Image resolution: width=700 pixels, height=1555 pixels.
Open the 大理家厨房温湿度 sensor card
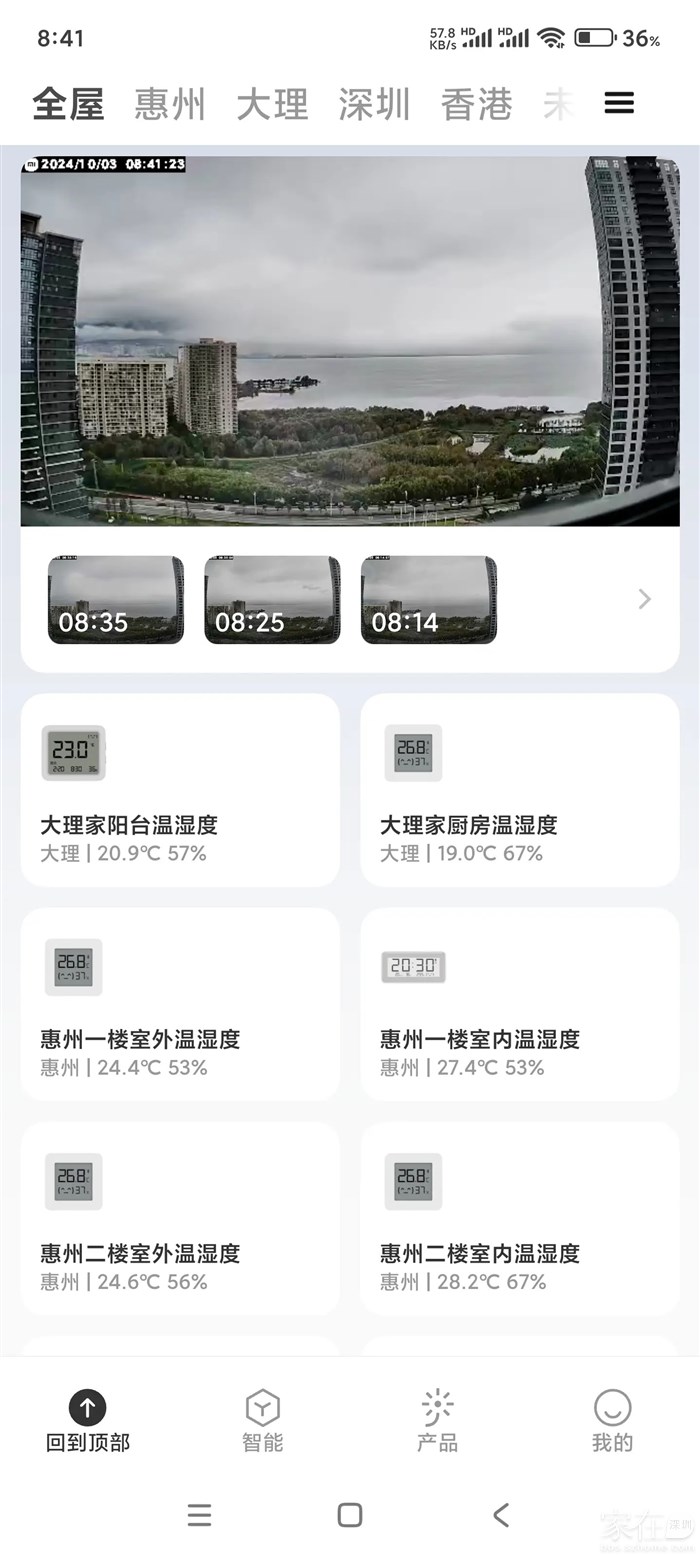(x=520, y=790)
